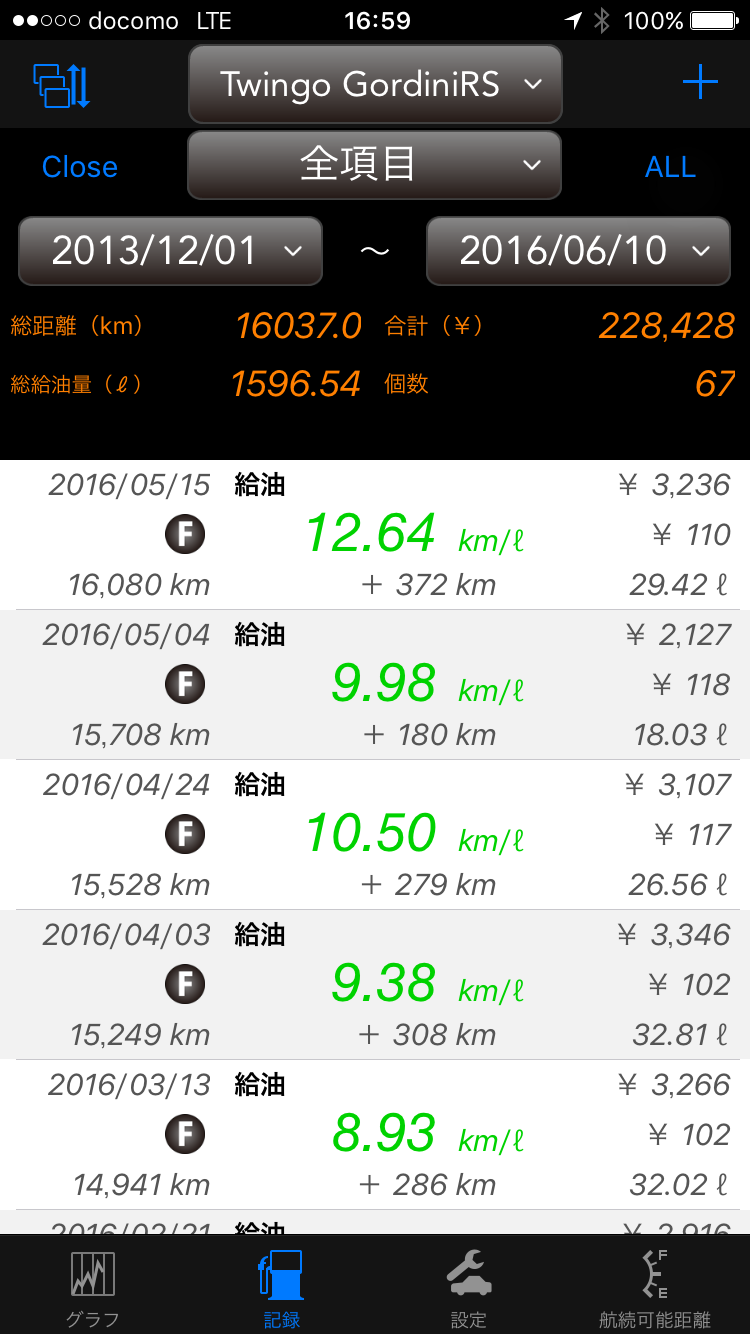Select the 記録 tab
Viewport: 750px width, 1334px height.
click(x=281, y=1288)
